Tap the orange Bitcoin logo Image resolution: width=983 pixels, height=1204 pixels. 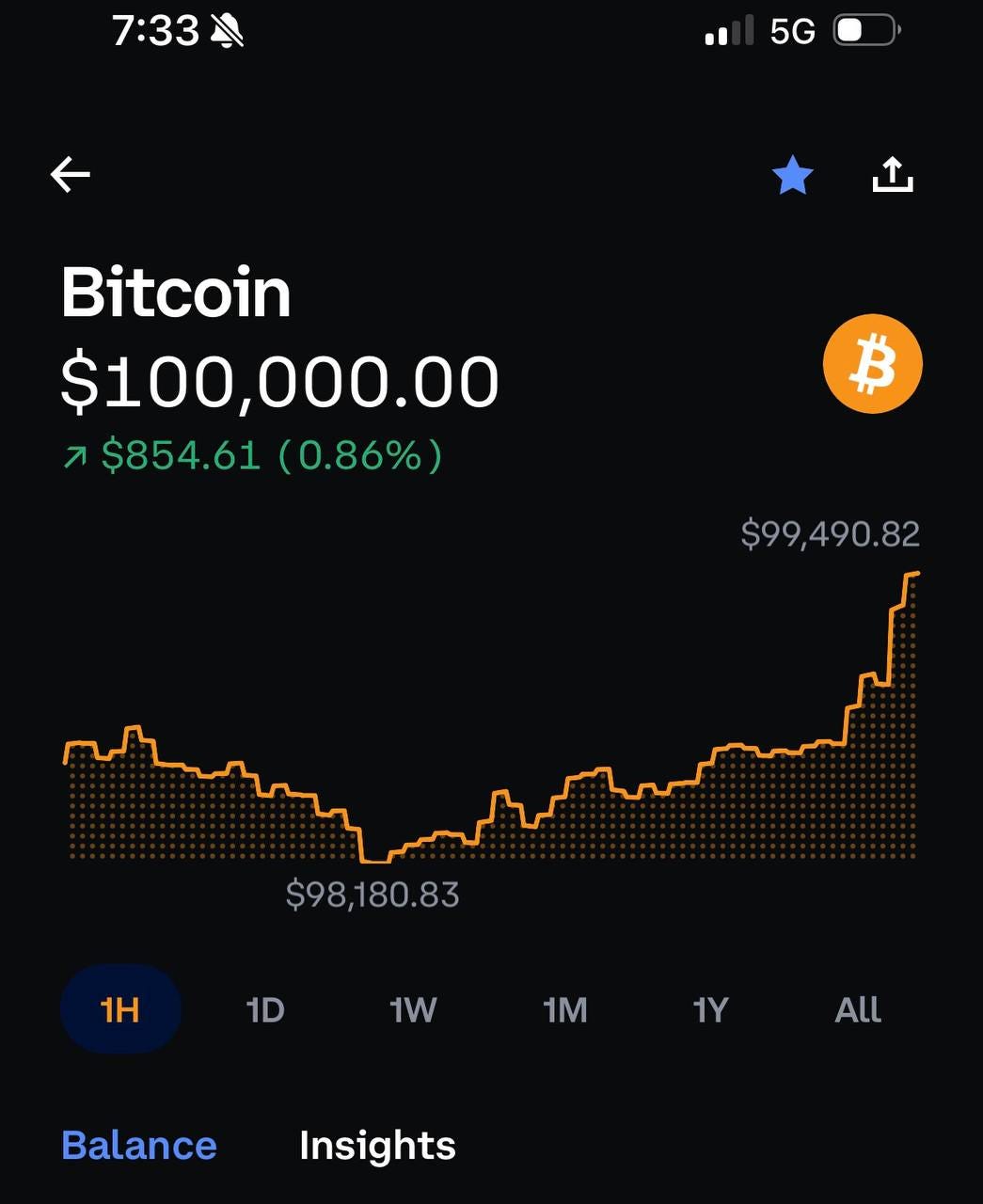click(x=873, y=363)
